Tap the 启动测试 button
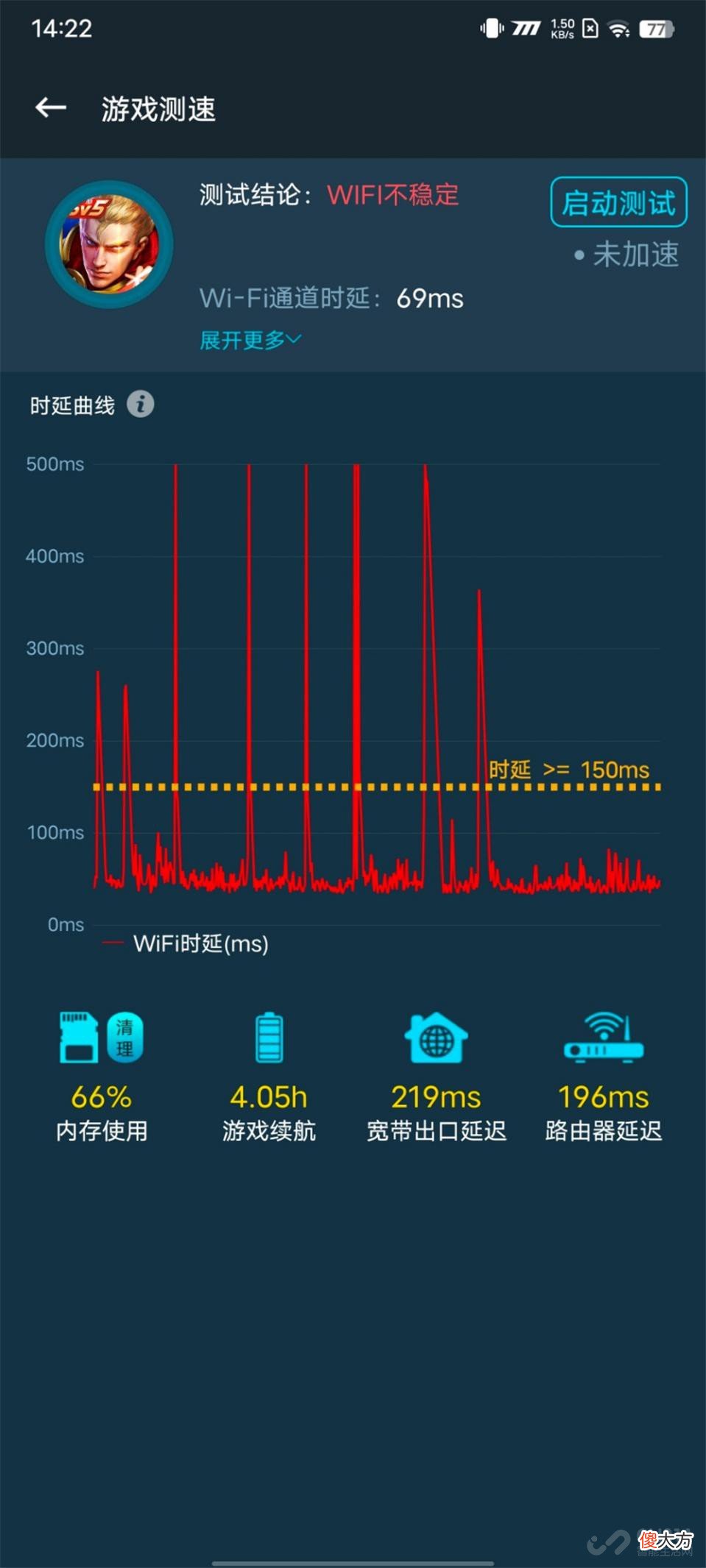This screenshot has width=706, height=1568. click(618, 202)
